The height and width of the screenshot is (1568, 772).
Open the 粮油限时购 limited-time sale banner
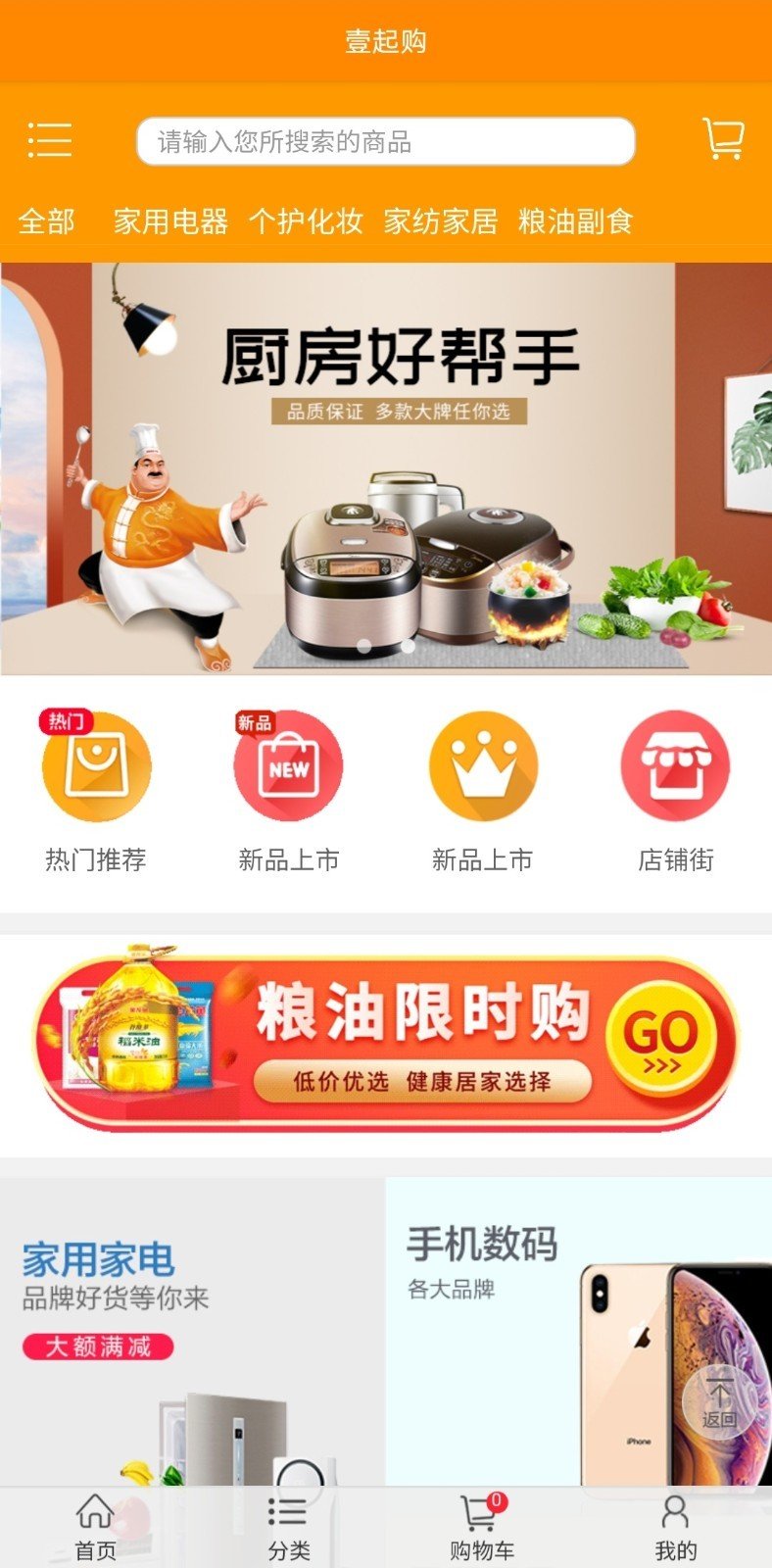point(386,1043)
